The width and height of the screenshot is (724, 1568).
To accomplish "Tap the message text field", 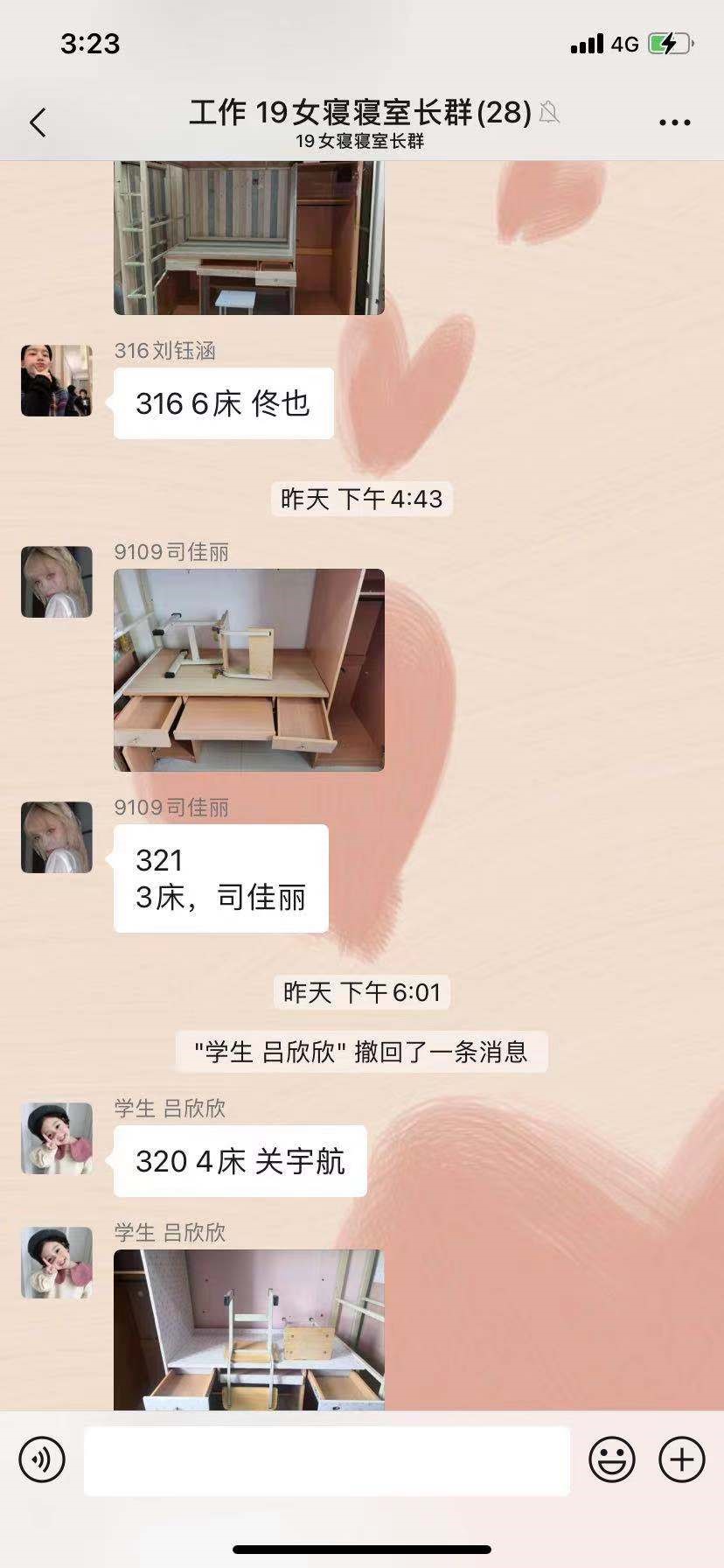I will pyautogui.click(x=326, y=1460).
